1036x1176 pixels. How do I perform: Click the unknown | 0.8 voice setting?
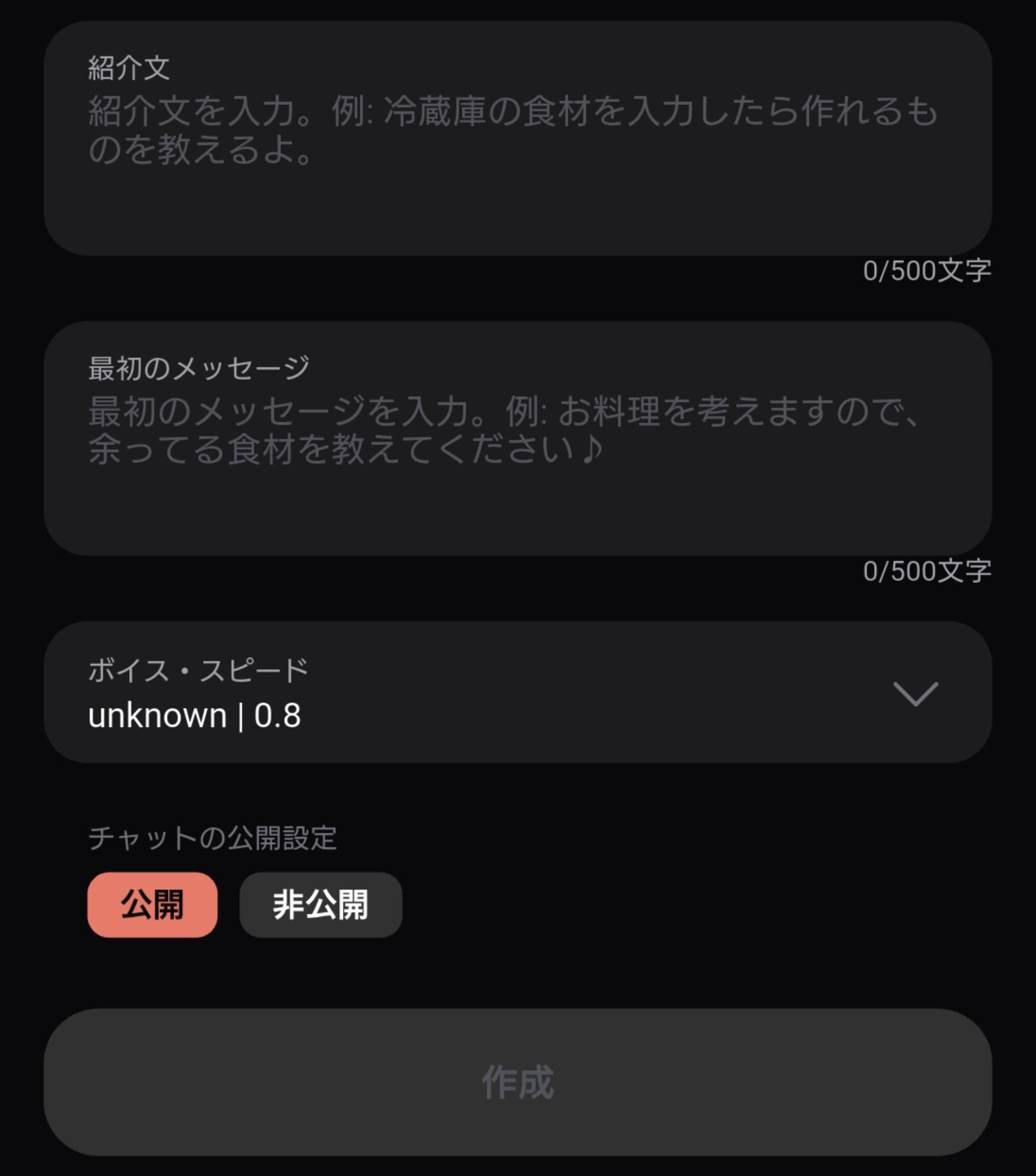click(195, 715)
